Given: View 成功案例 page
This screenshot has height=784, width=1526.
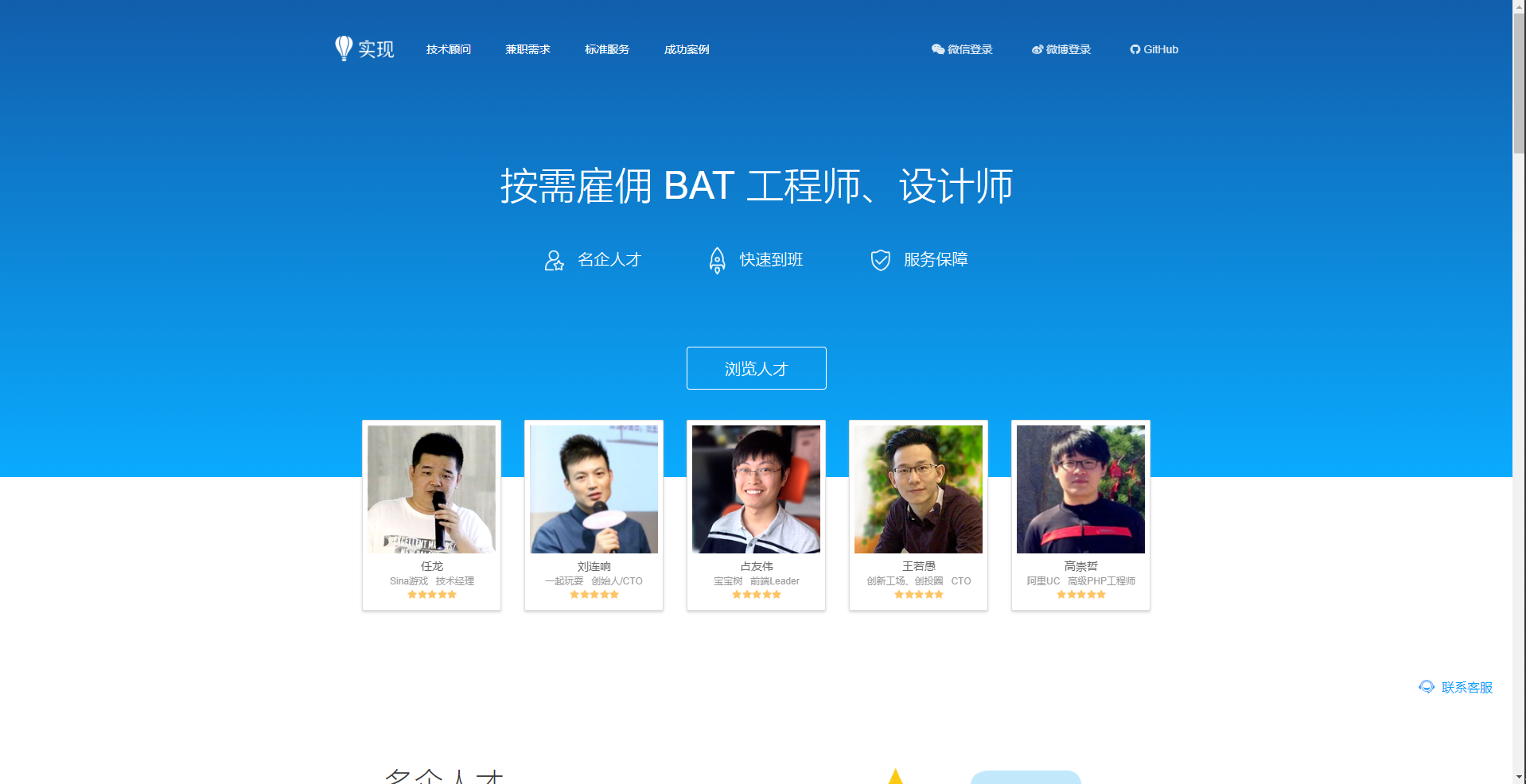Looking at the screenshot, I should (687, 49).
